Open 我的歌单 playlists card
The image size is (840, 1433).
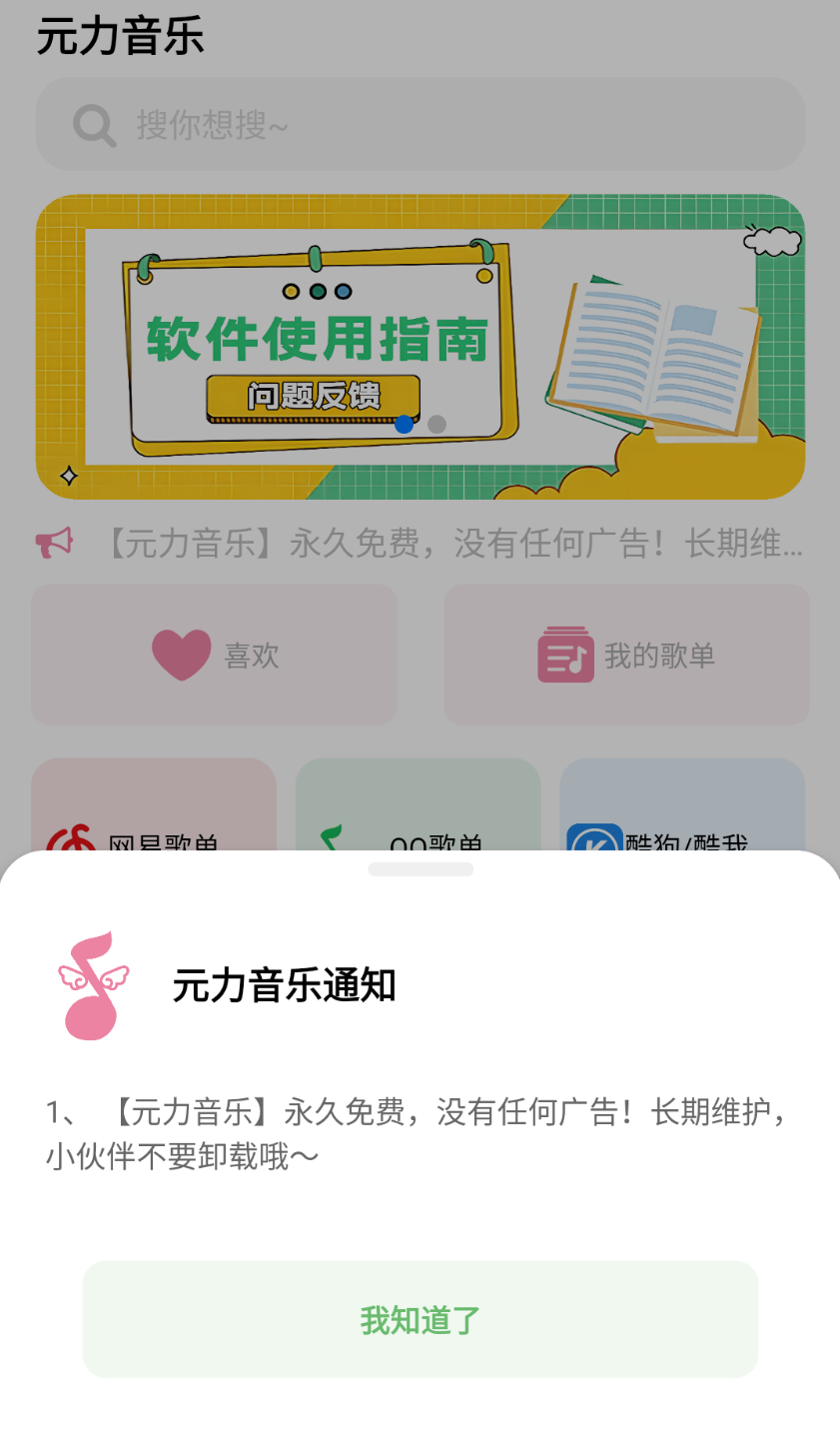coord(626,655)
